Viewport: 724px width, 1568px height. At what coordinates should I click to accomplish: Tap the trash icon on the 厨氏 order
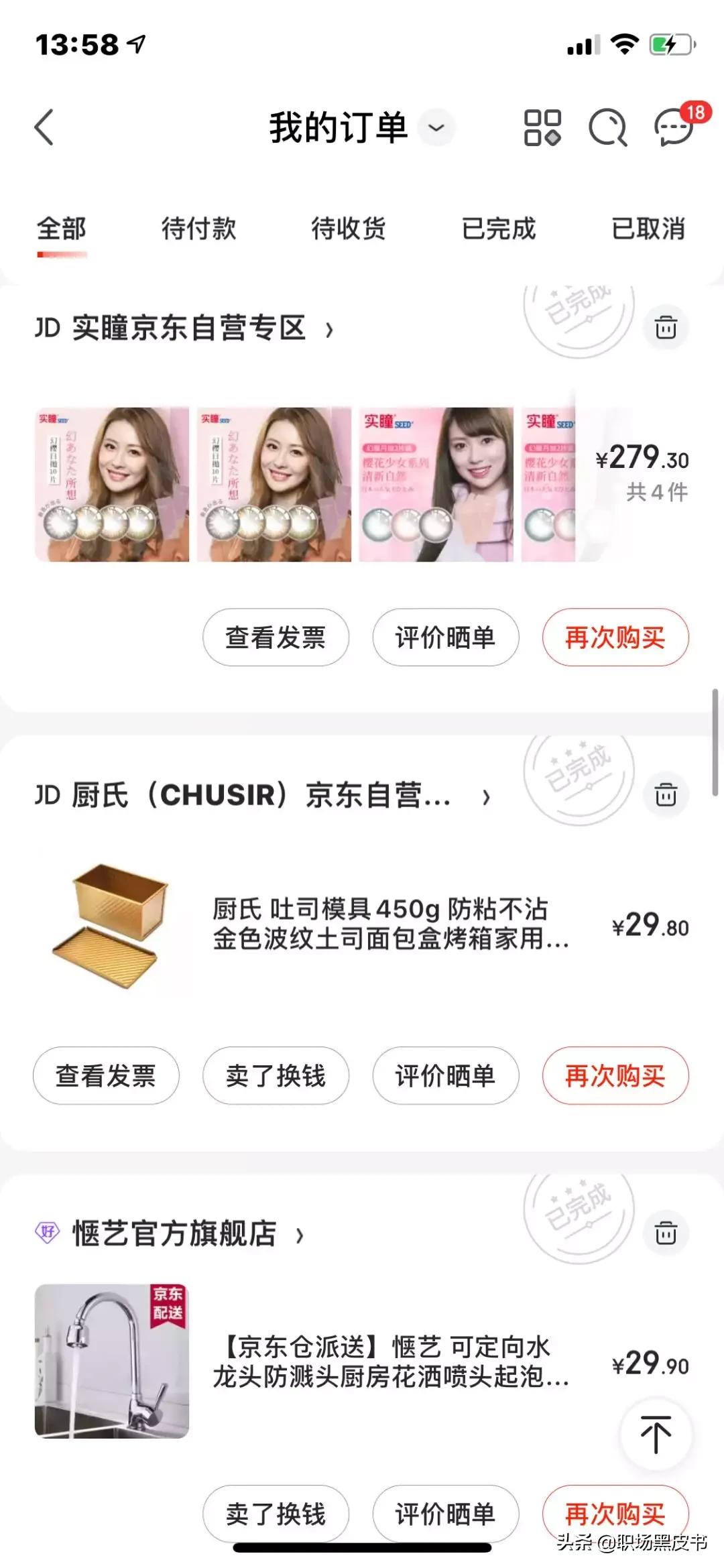click(x=664, y=794)
